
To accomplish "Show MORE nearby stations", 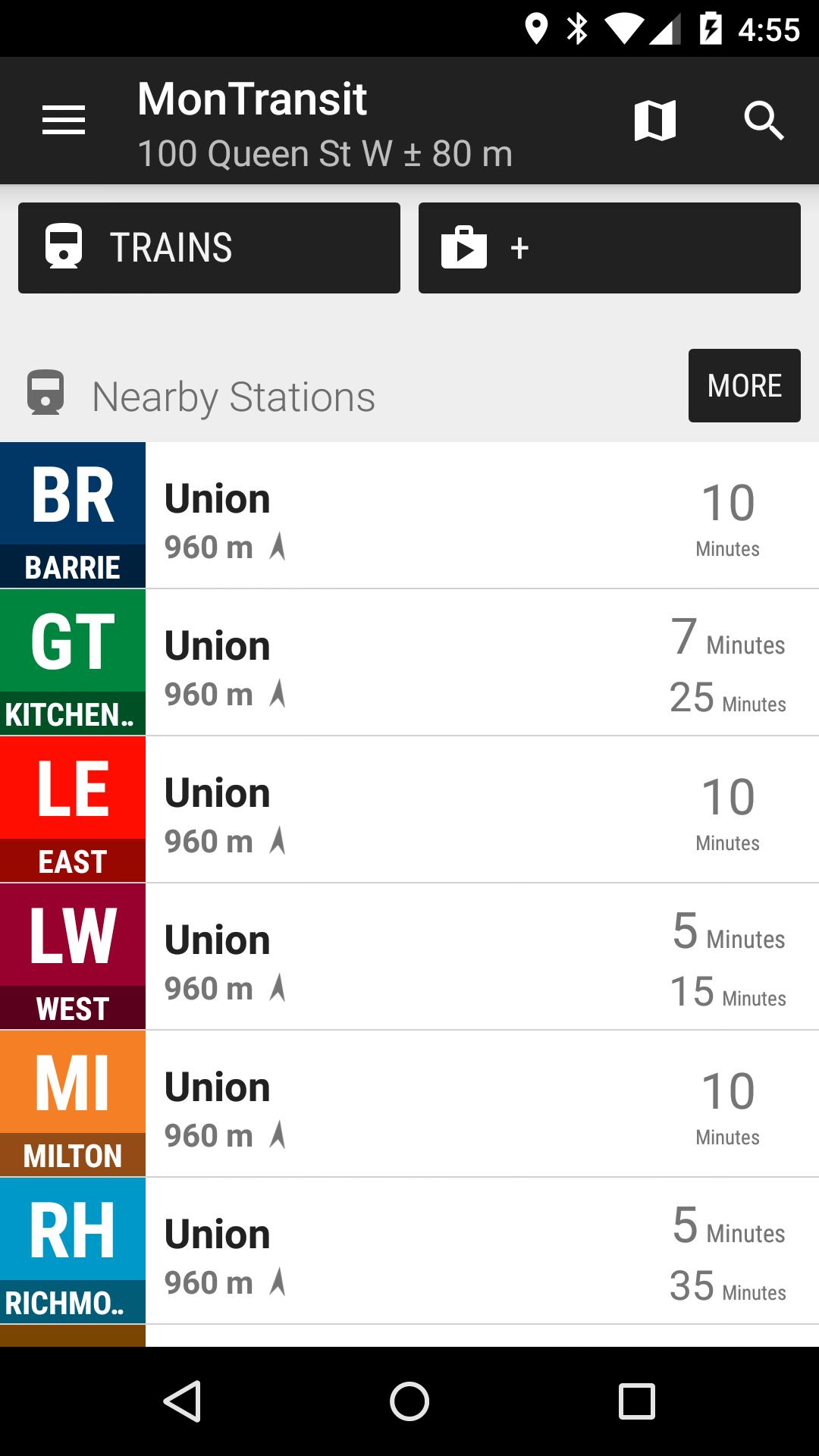I will [745, 385].
